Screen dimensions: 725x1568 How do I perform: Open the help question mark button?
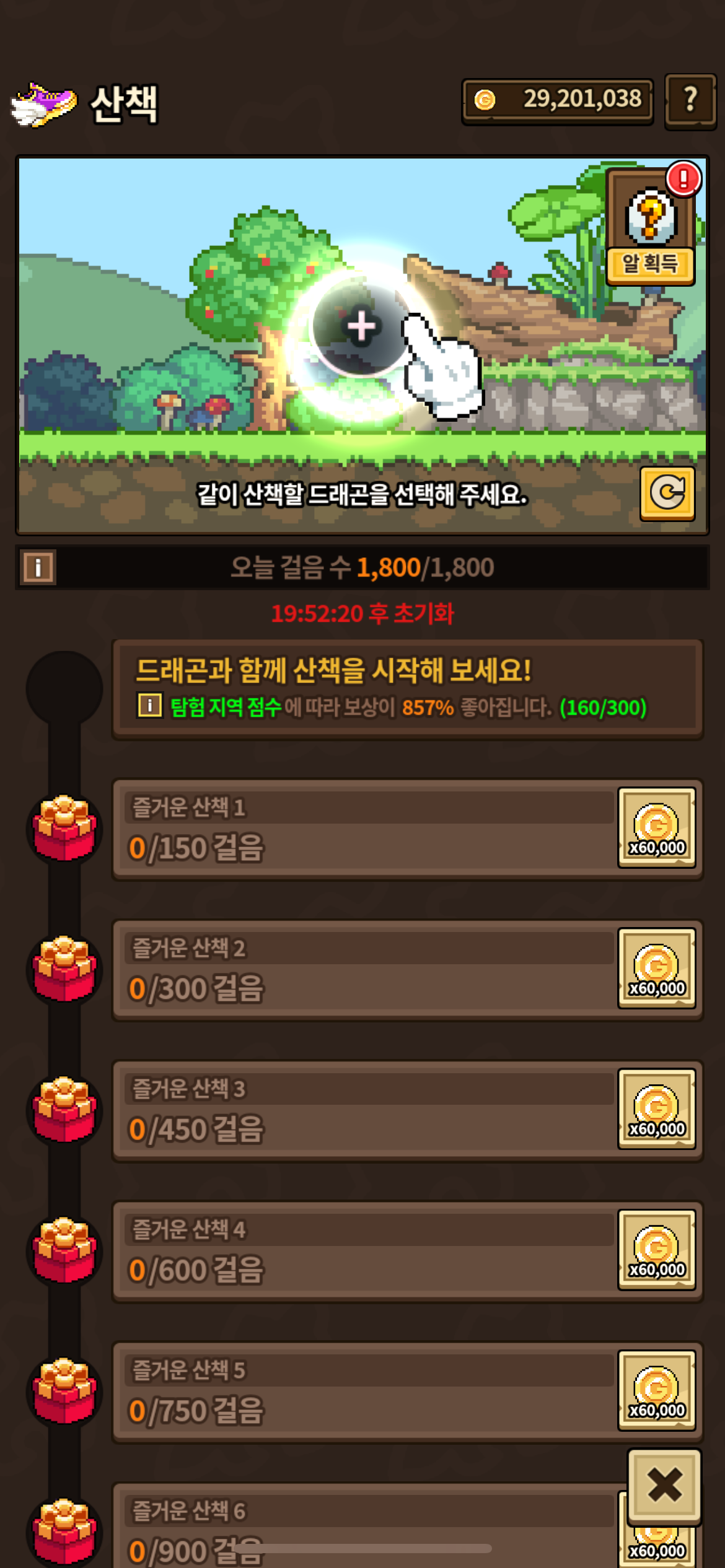(x=690, y=100)
